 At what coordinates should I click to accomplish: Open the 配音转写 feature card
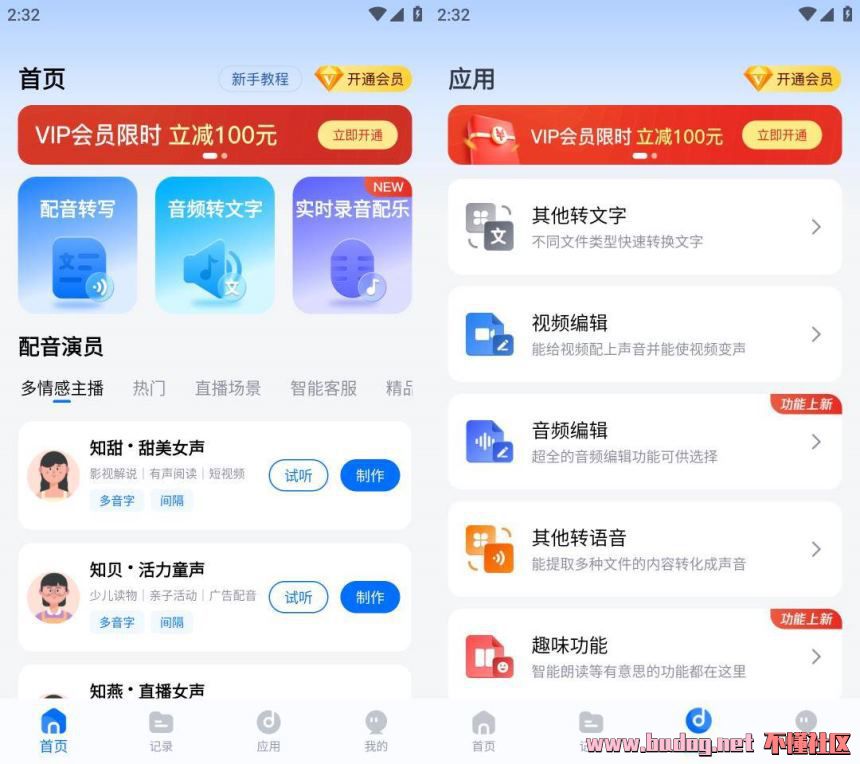[x=77, y=245]
